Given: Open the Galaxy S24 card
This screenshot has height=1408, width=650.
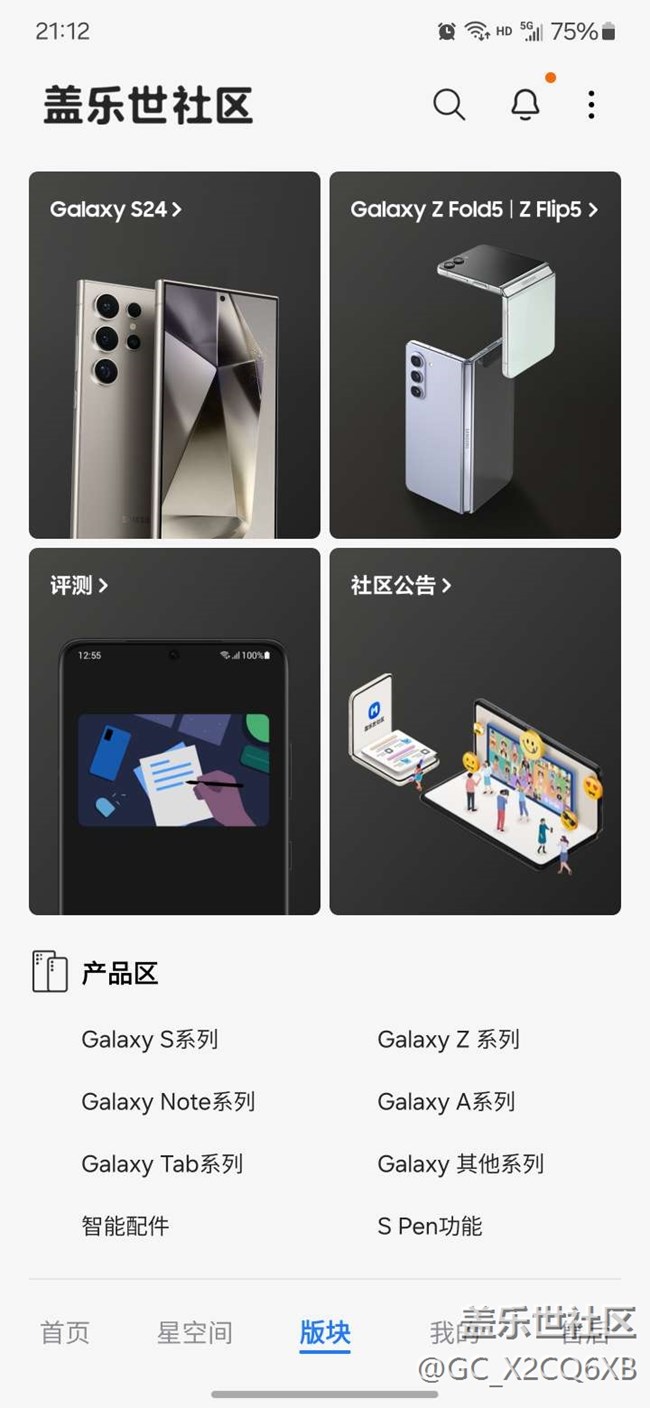Looking at the screenshot, I should [174, 355].
